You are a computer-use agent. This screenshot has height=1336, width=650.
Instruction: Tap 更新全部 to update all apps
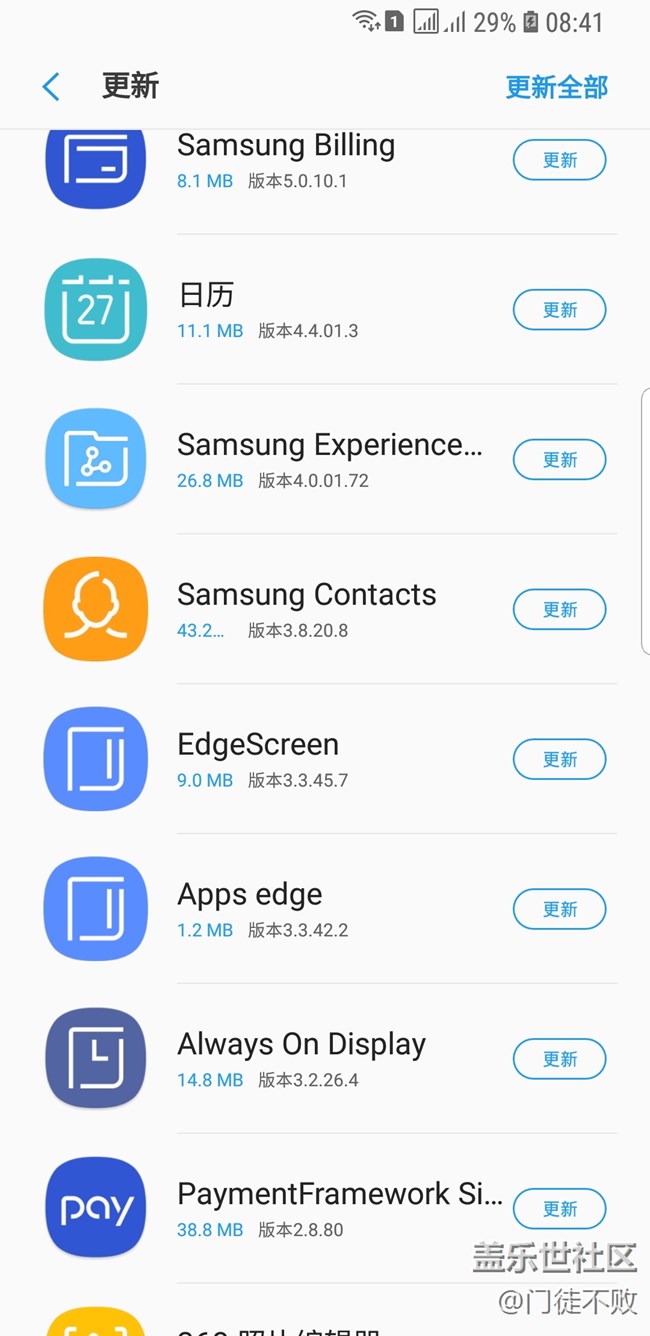556,87
